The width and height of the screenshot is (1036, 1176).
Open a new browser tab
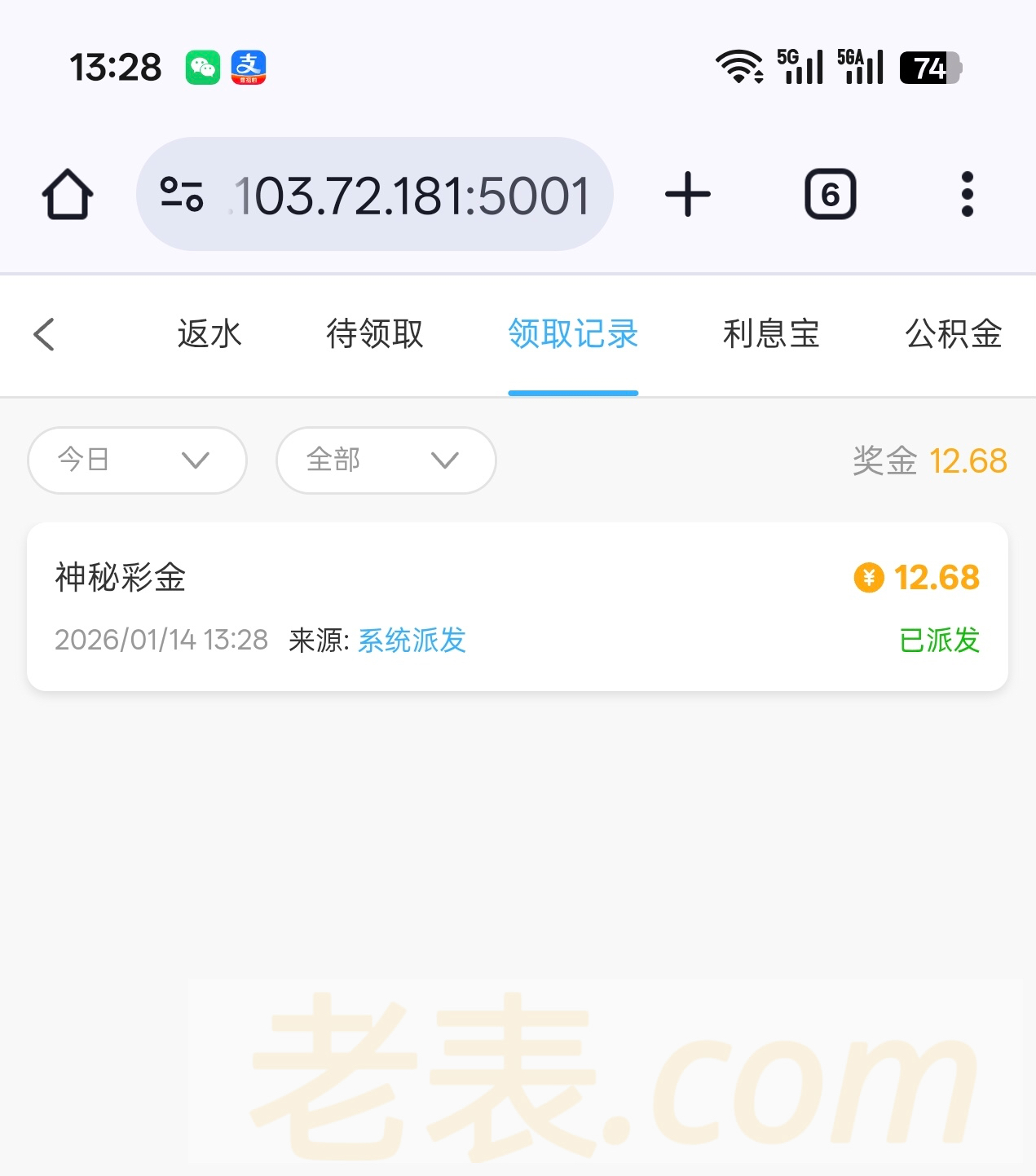[x=687, y=195]
